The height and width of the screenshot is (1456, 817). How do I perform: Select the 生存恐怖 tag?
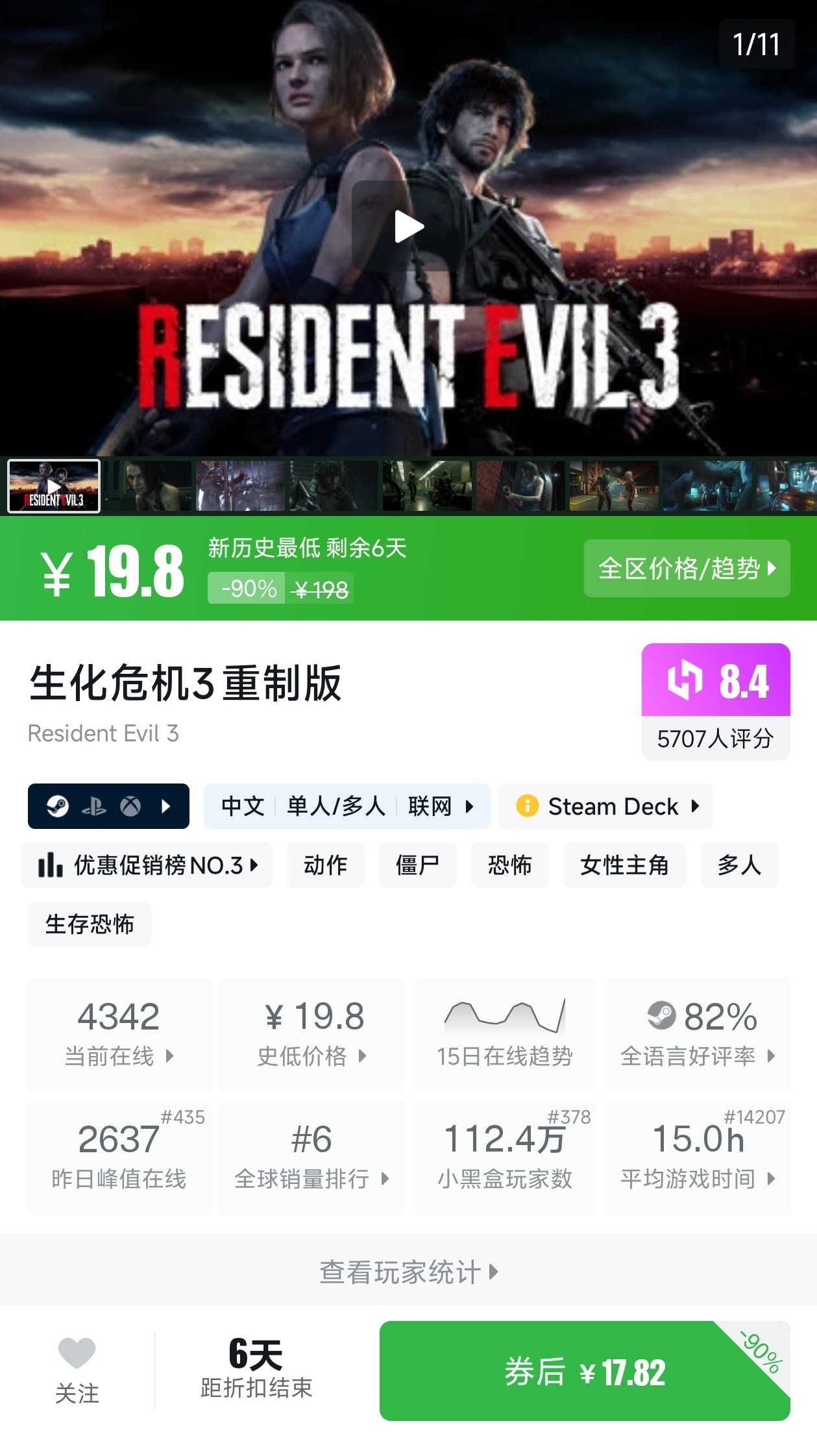pyautogui.click(x=89, y=924)
